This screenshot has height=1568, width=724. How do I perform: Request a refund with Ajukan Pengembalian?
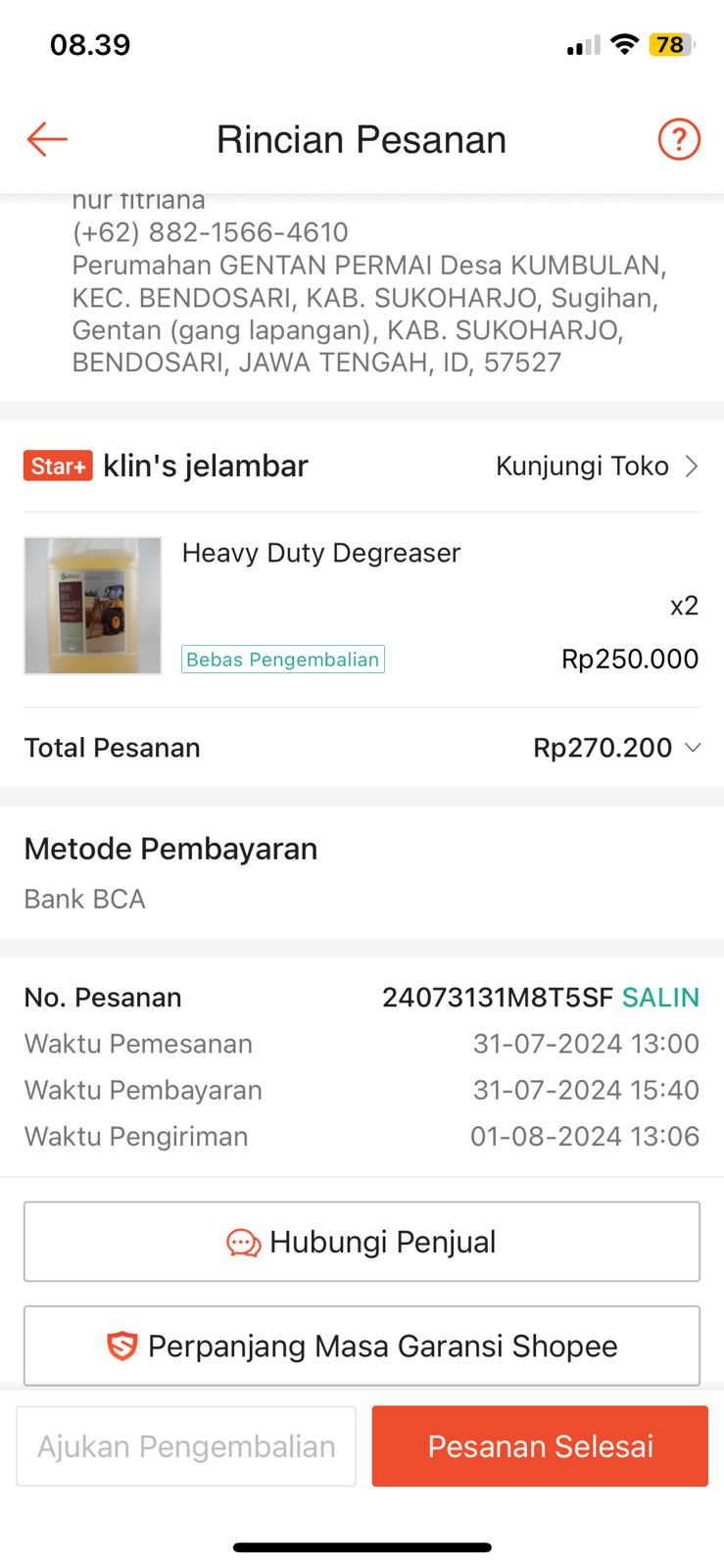coord(186,1446)
